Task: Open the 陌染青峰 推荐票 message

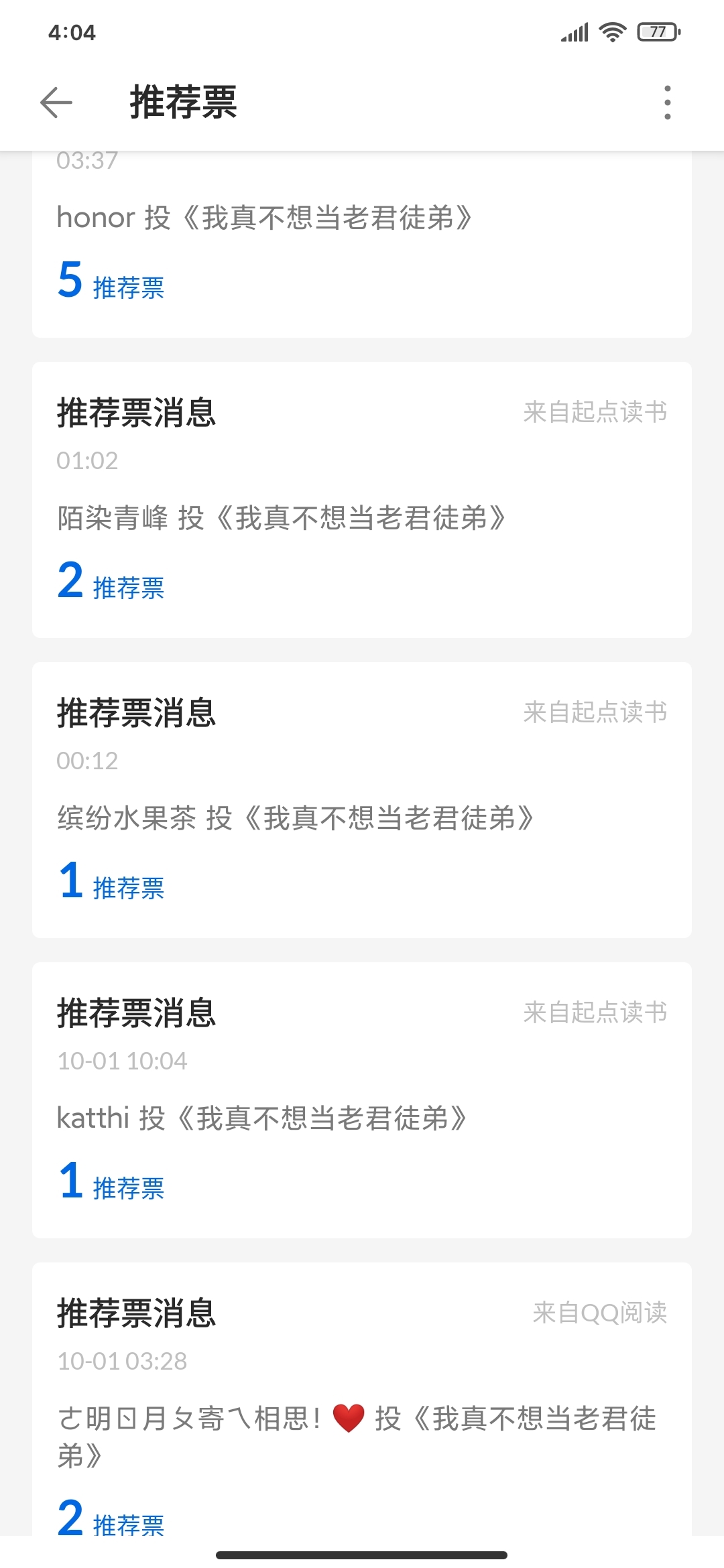Action: (362, 500)
